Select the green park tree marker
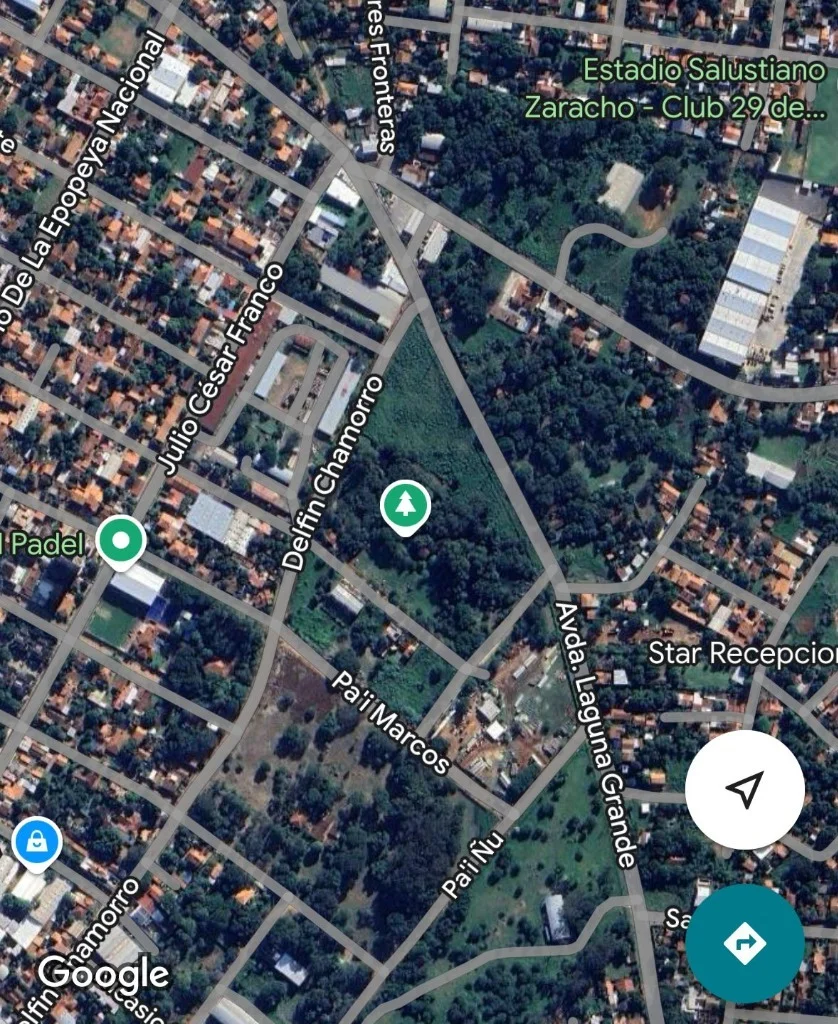Viewport: 838px width, 1024px height. [405, 505]
